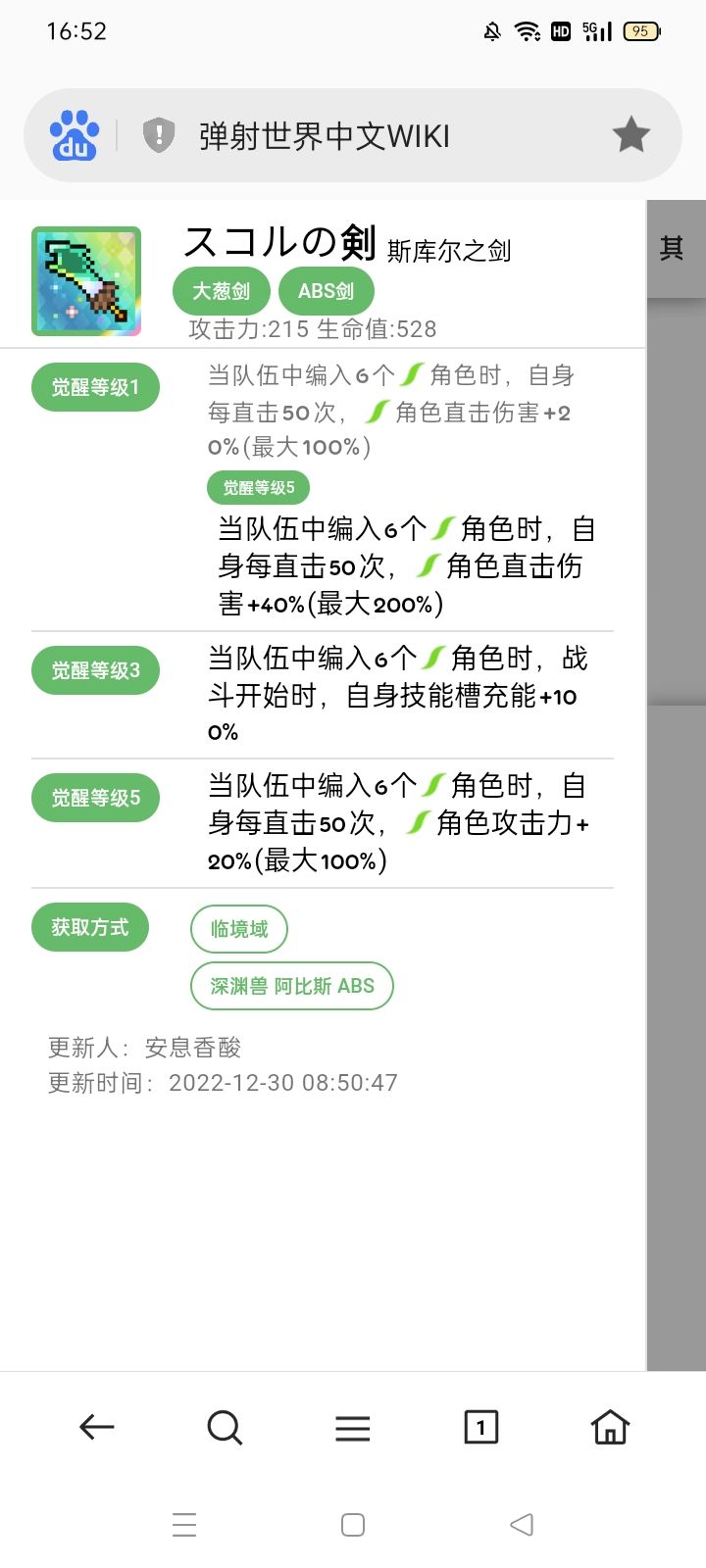The width and height of the screenshot is (706, 1568).
Task: Open the browser menu icon at the bottom
Action: (x=353, y=1427)
